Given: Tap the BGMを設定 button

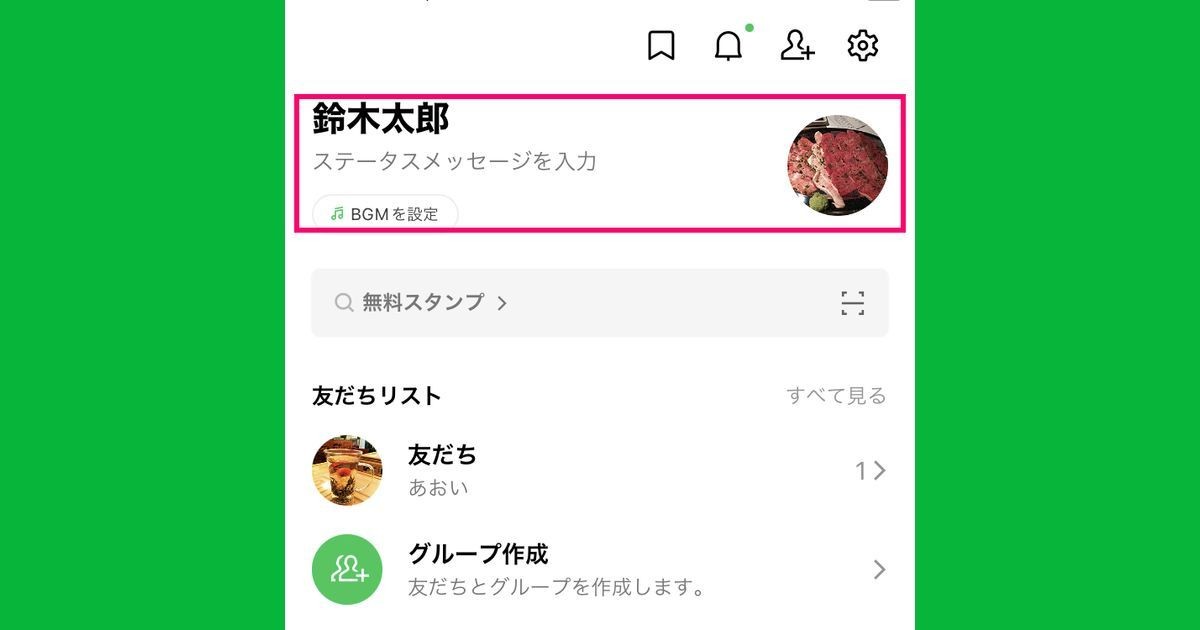Looking at the screenshot, I should pyautogui.click(x=385, y=213).
